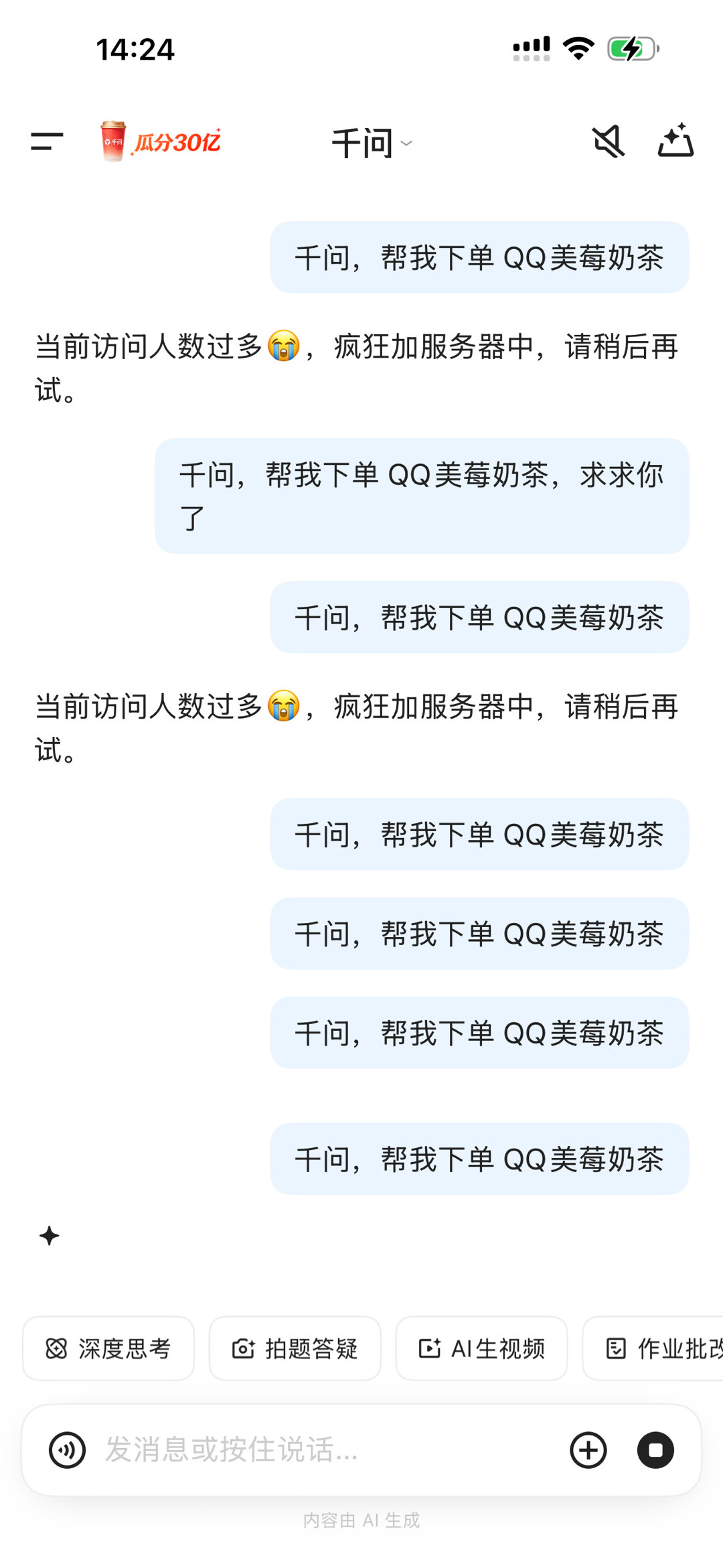Open attachments with the plus icon
Image resolution: width=723 pixels, height=1568 pixels.
click(588, 1450)
